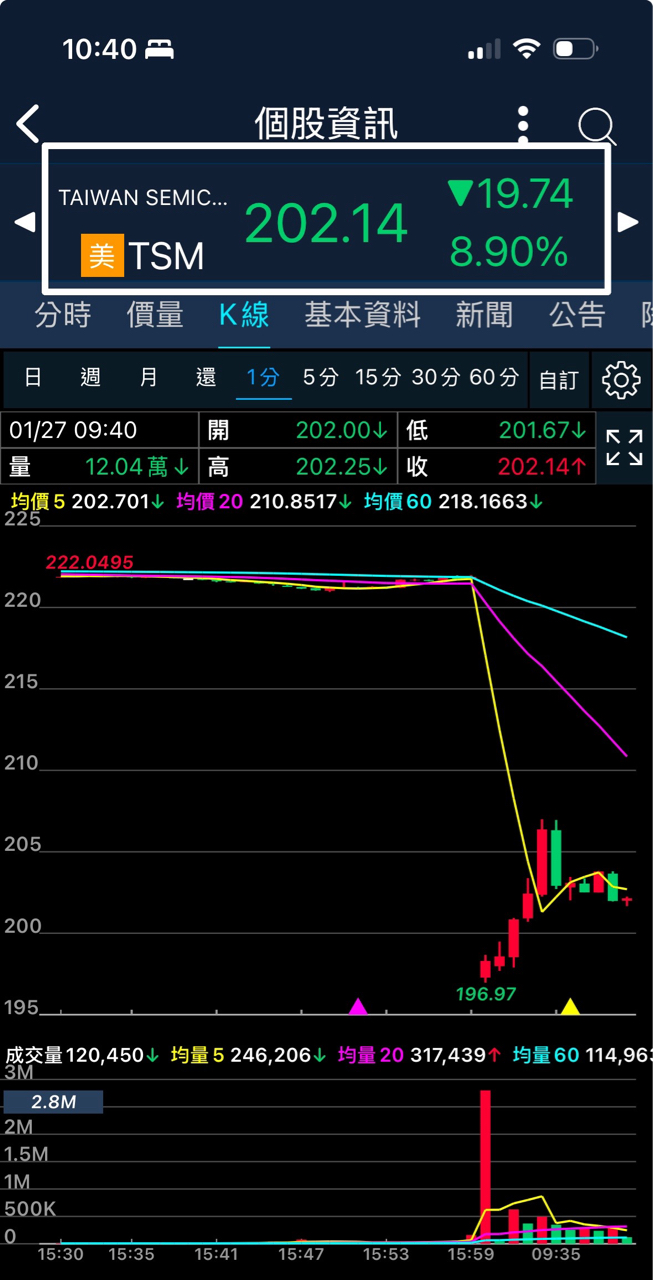Viewport: 653px width, 1280px height.
Task: Select the 15分 chart interval
Action: click(x=378, y=378)
